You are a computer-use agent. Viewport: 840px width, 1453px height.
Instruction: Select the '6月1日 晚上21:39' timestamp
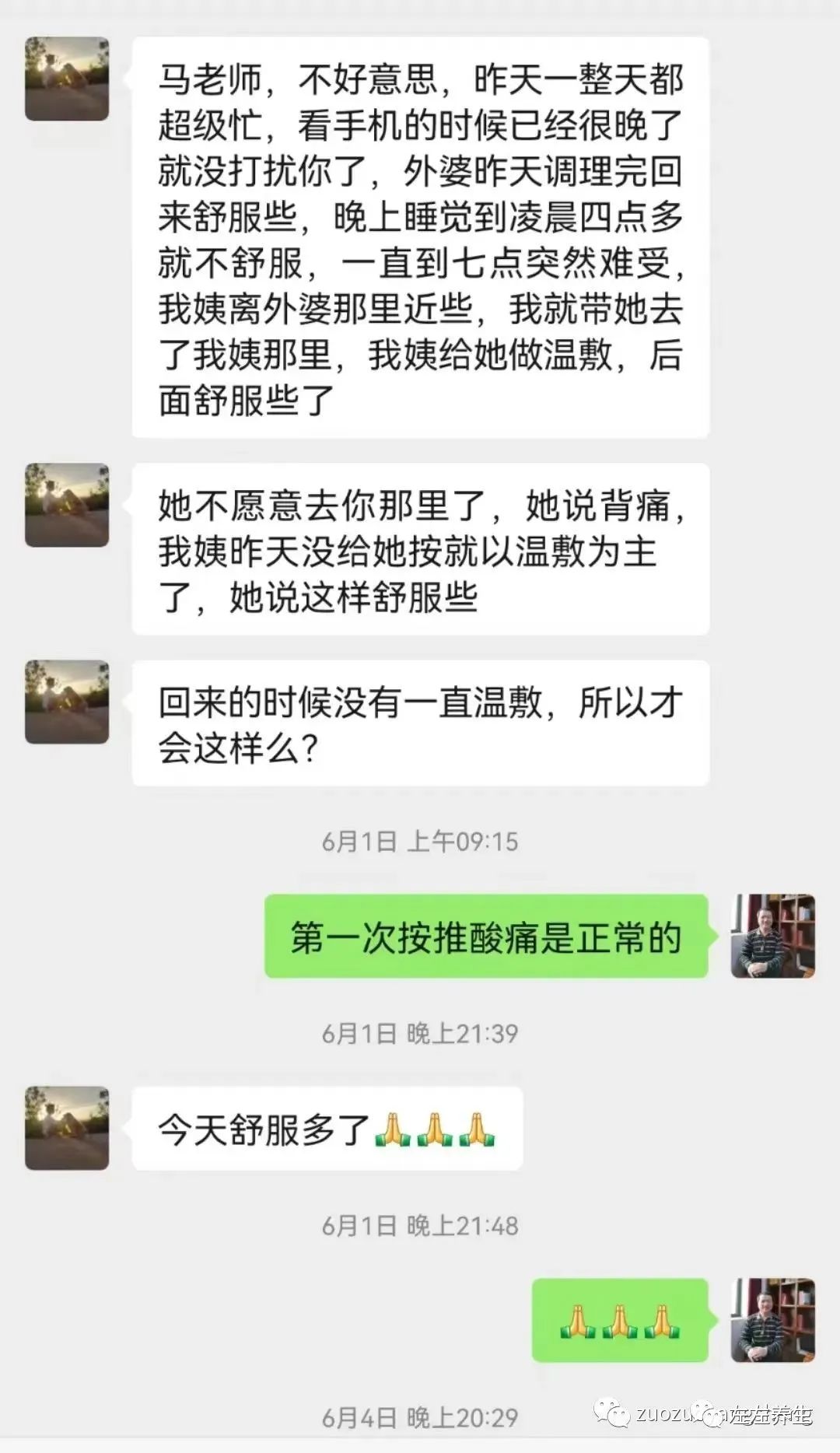pyautogui.click(x=420, y=1035)
